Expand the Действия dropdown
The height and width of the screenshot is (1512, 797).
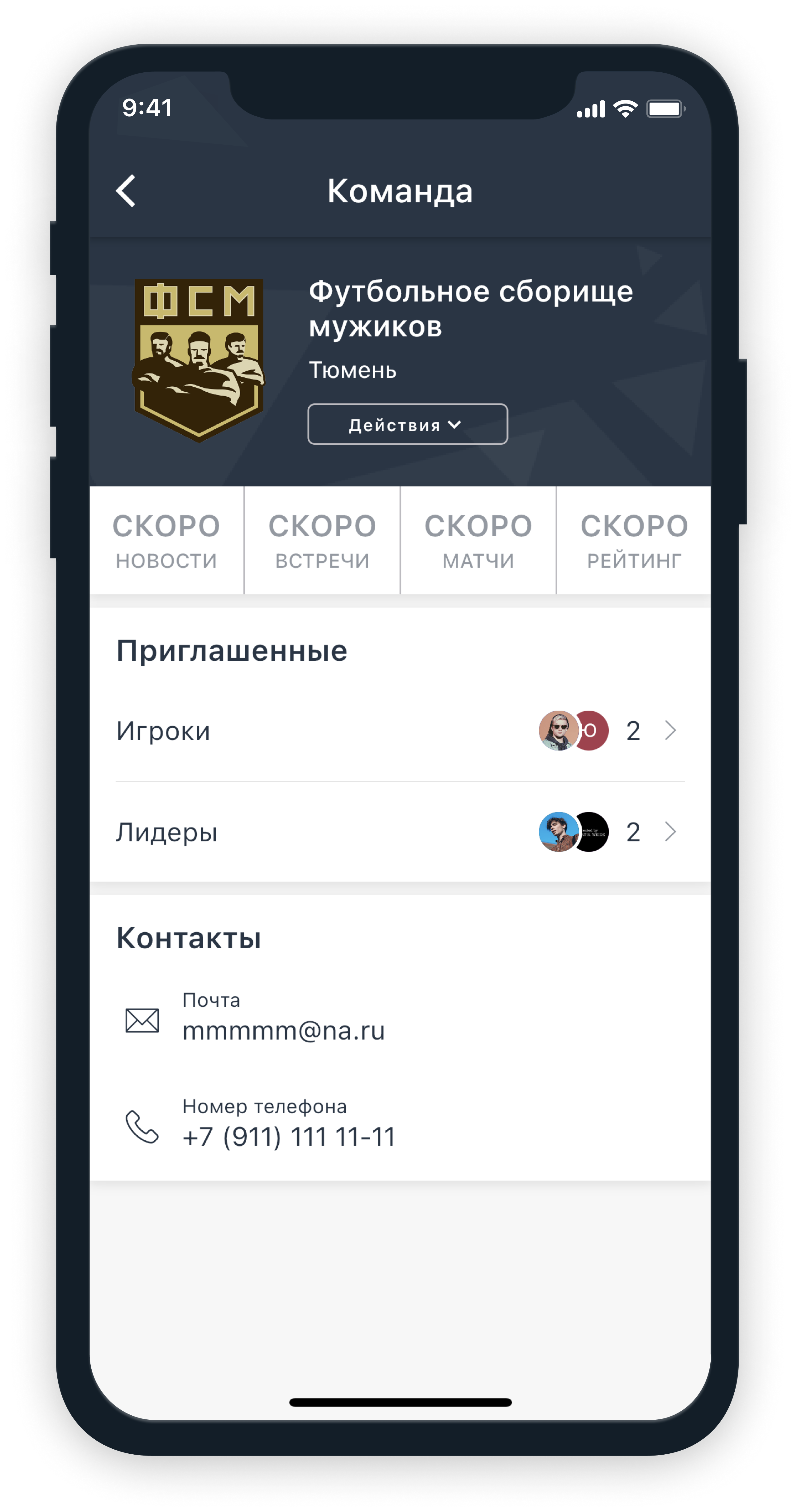407,424
